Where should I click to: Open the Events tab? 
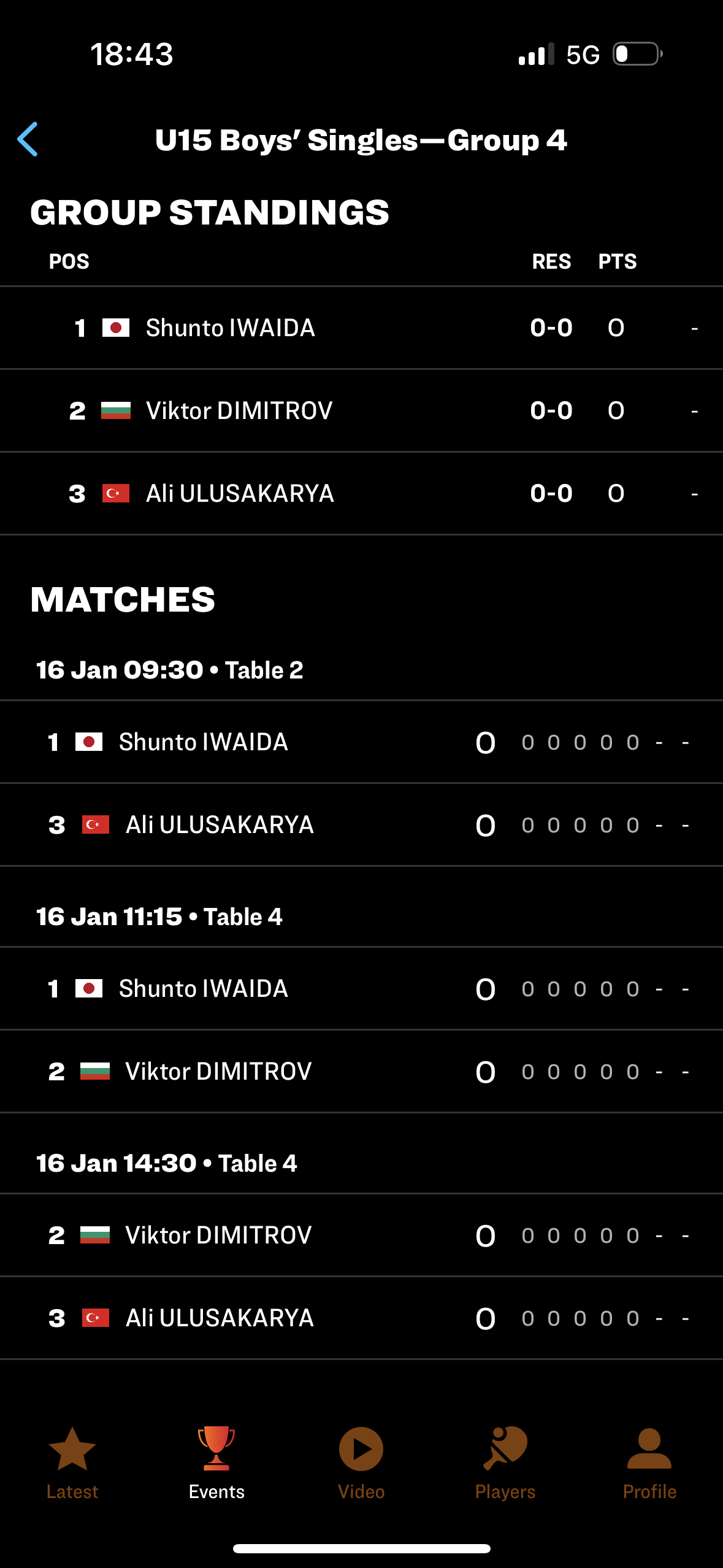click(x=216, y=1464)
